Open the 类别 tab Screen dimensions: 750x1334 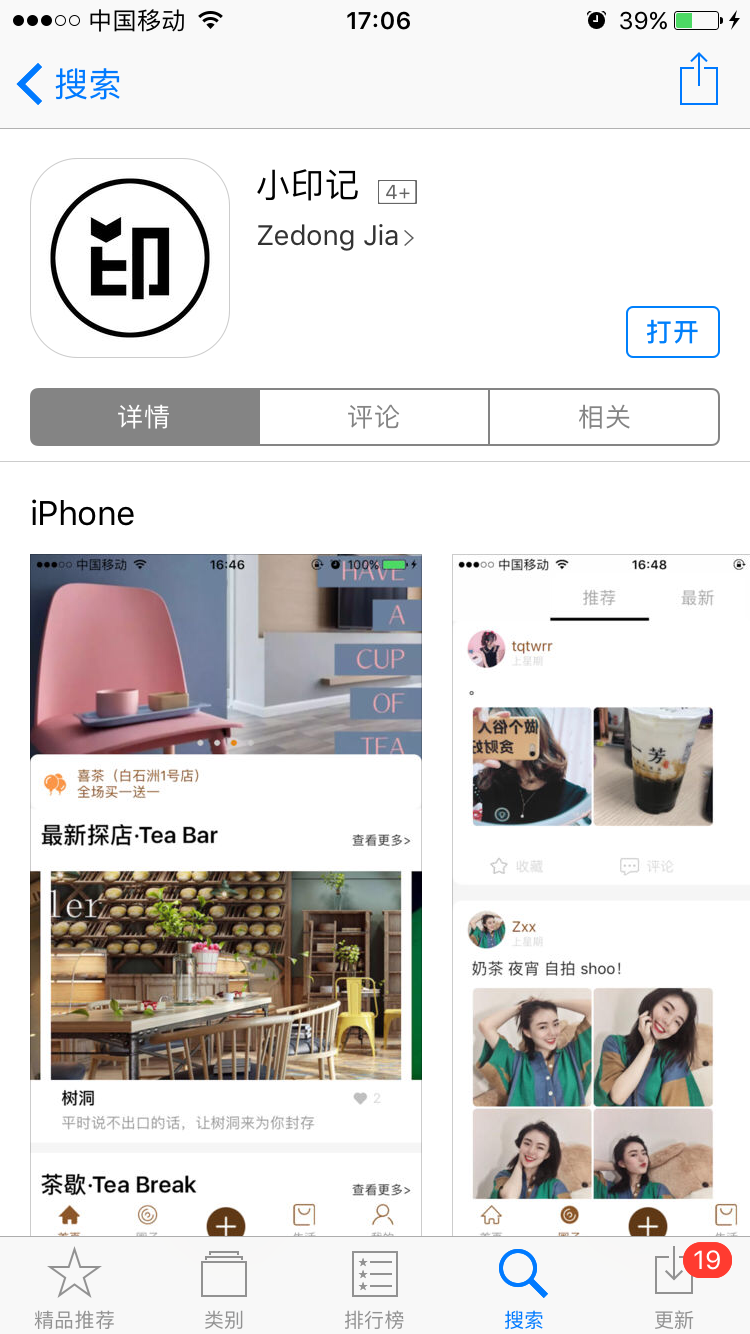pos(224,1288)
